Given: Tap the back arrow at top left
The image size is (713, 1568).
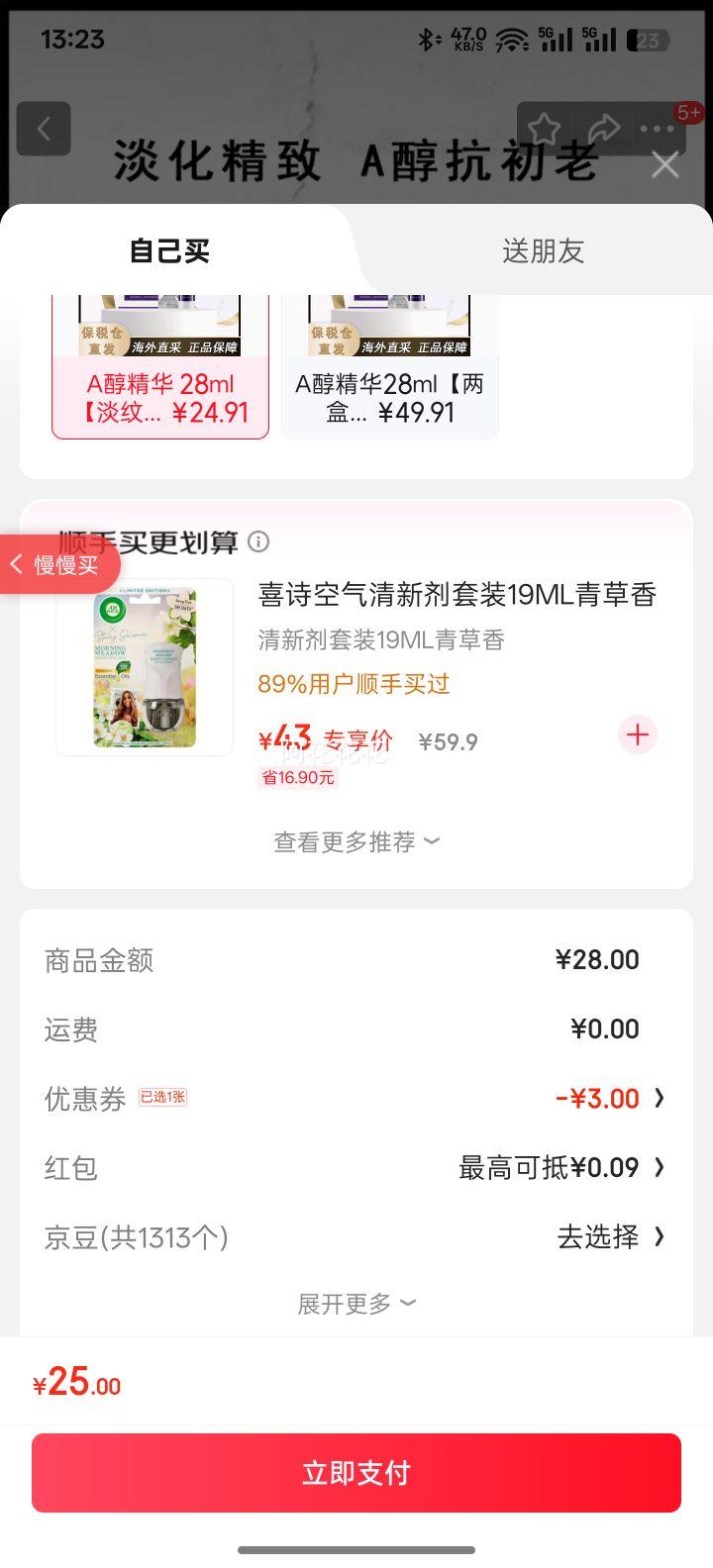Looking at the screenshot, I should click(44, 129).
